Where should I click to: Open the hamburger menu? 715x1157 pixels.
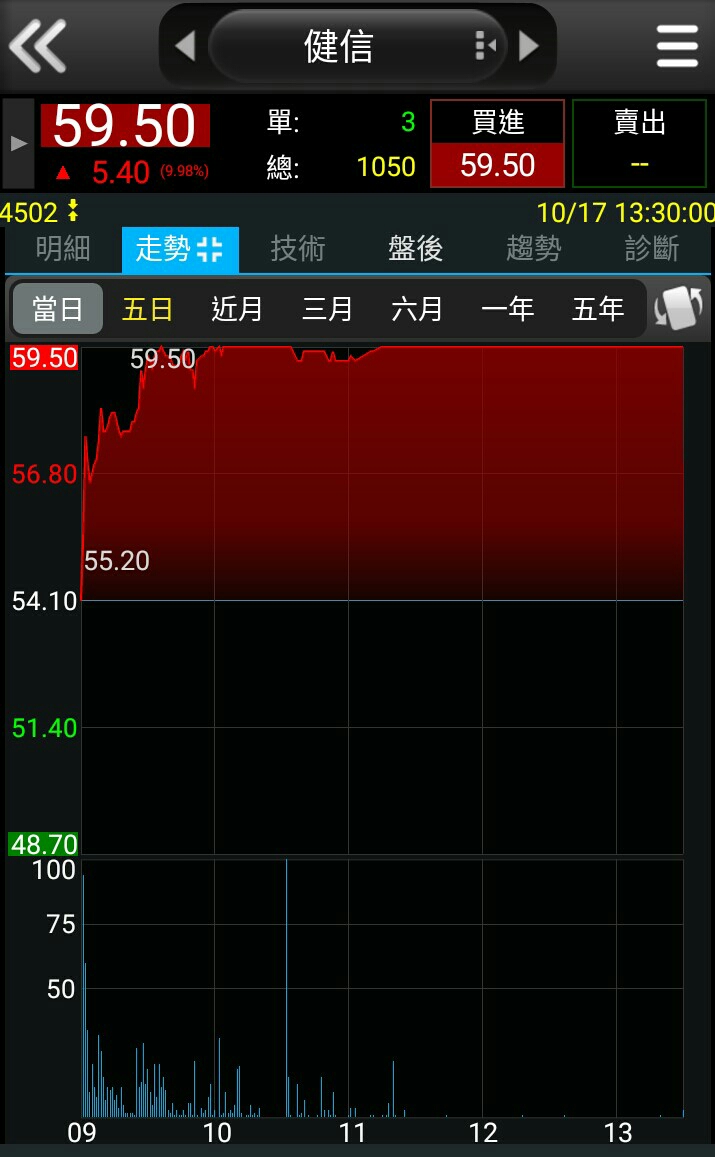[x=677, y=46]
